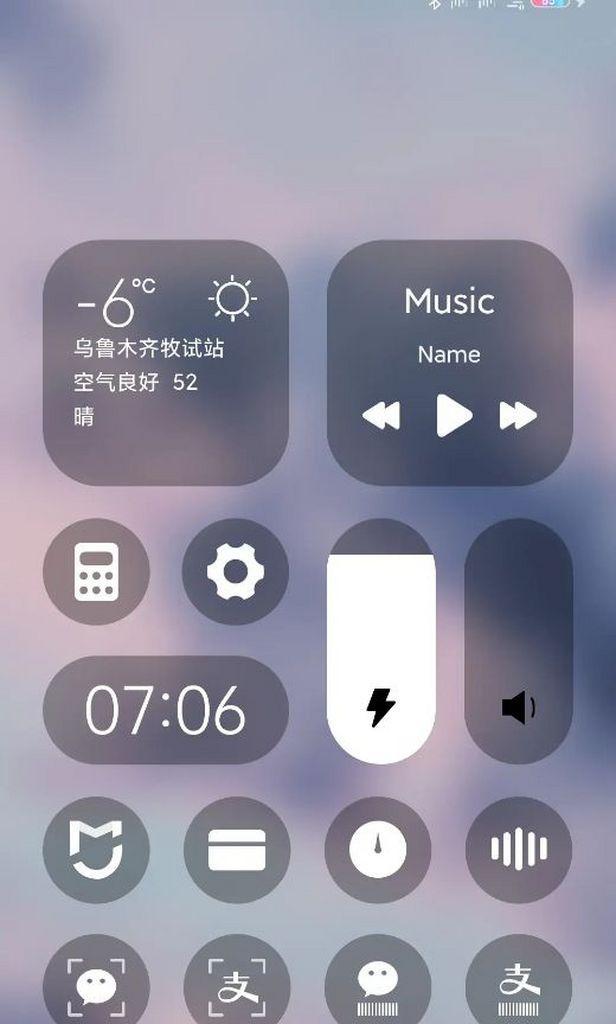The height and width of the screenshot is (1024, 616).
Task: Tap the battery lightning slider
Action: click(381, 642)
